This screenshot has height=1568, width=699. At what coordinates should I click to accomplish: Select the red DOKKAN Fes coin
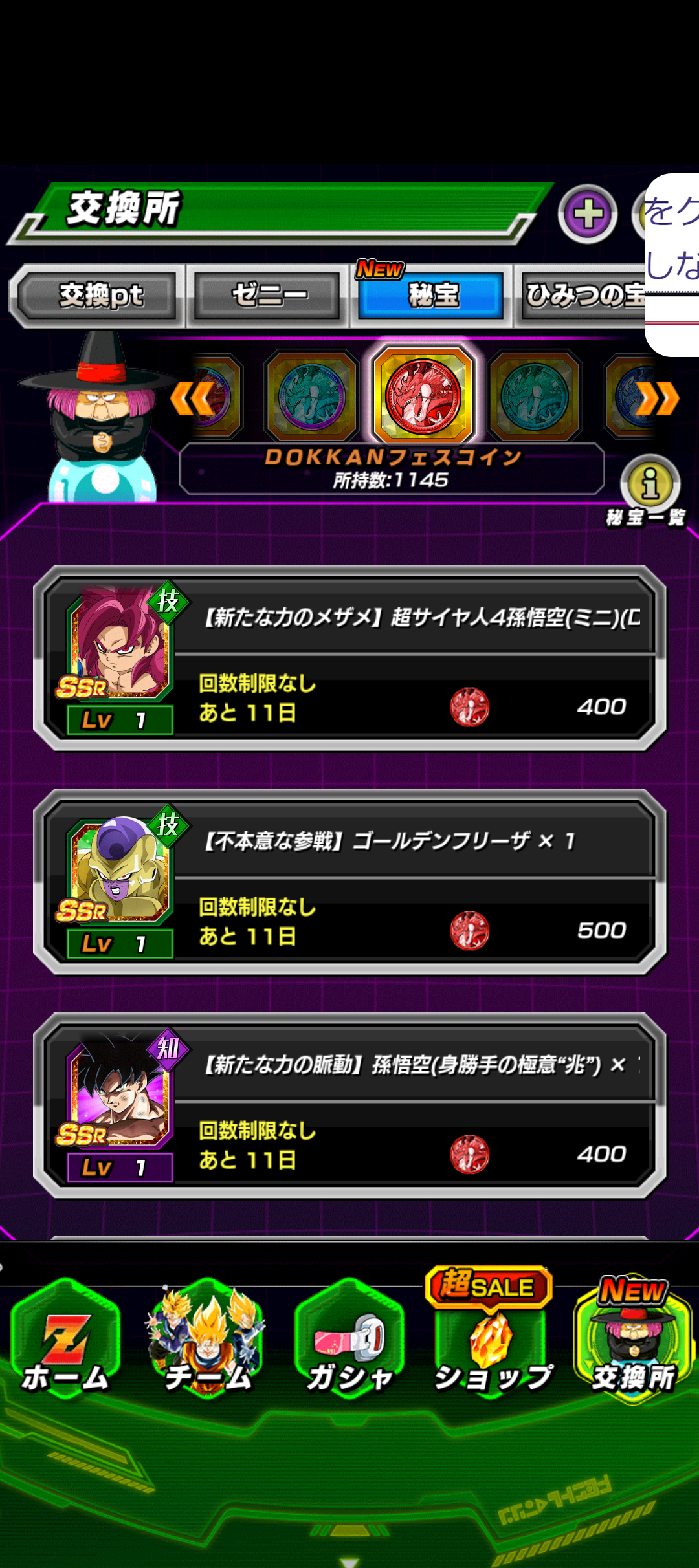coord(423,396)
